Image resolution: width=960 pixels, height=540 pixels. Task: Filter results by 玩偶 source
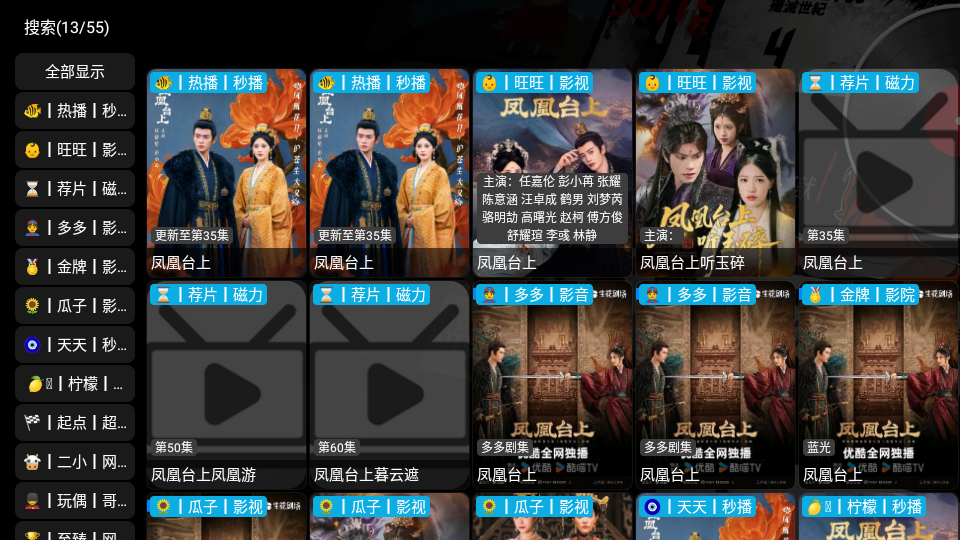point(75,501)
